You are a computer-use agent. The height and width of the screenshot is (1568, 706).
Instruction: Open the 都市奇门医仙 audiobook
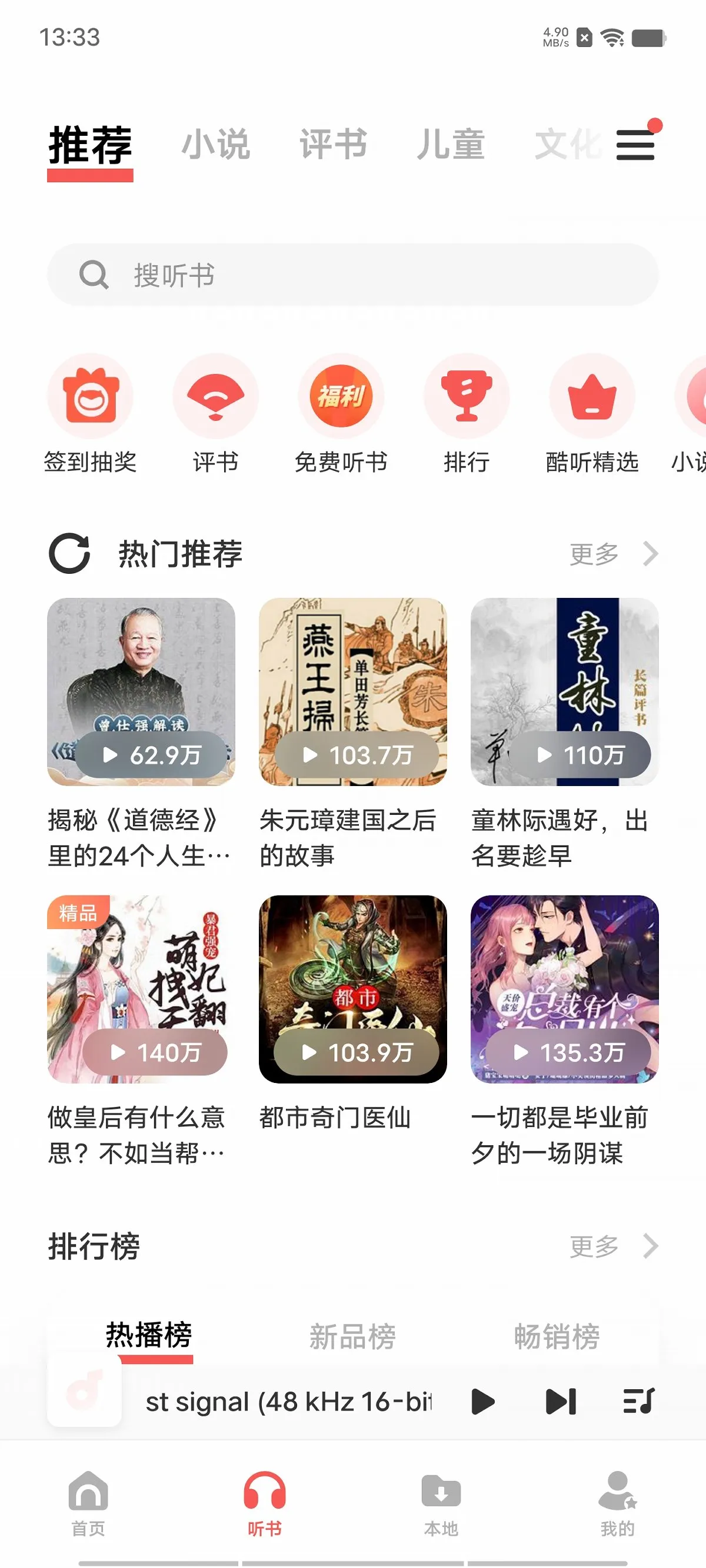352,989
